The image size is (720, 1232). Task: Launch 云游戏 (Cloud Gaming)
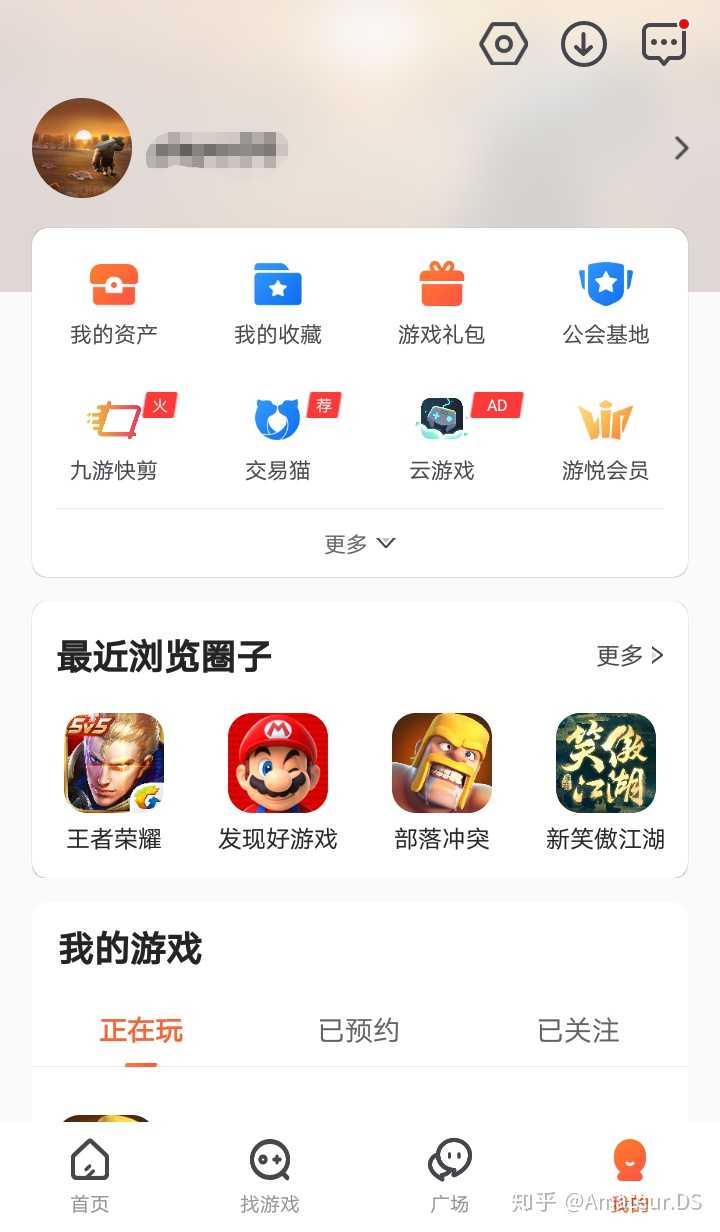(441, 437)
